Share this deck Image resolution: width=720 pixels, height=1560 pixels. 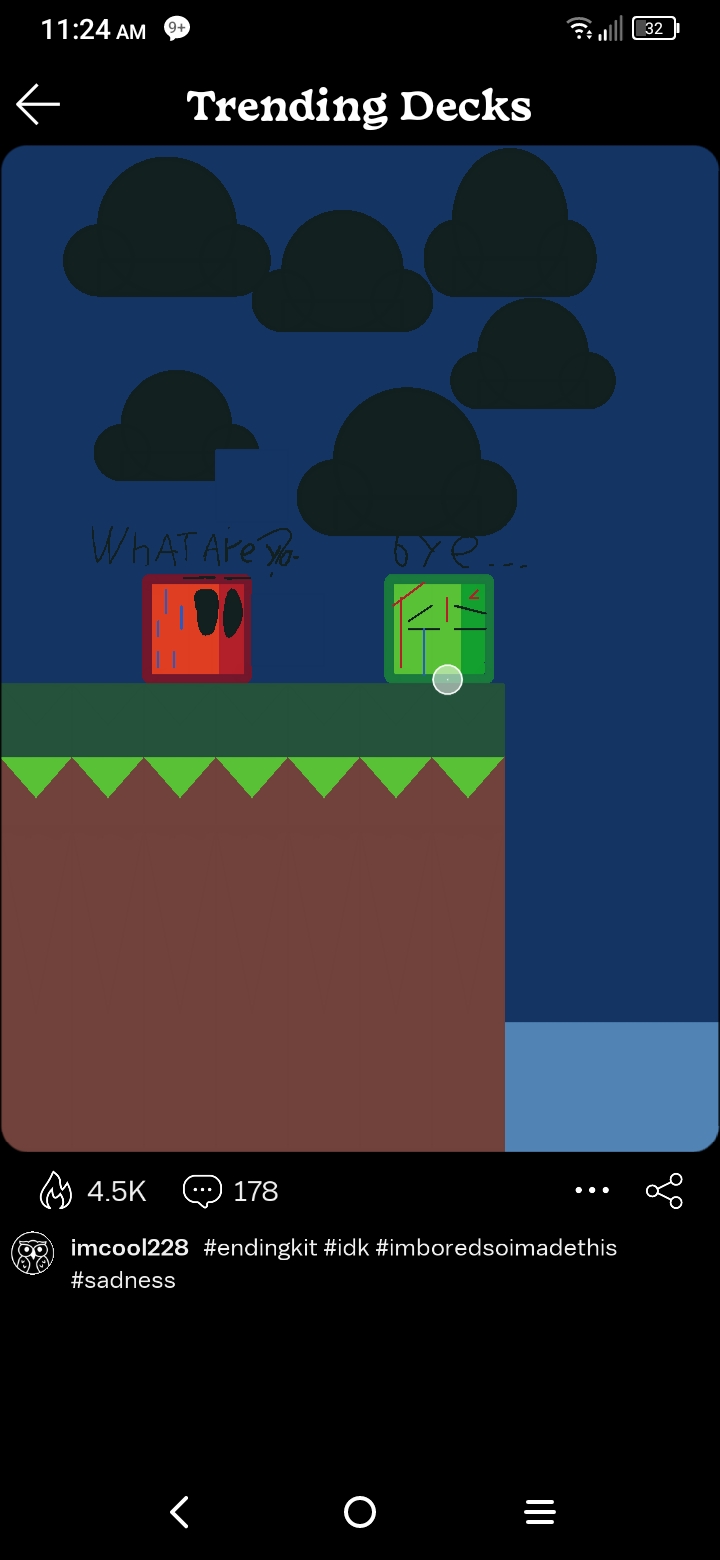point(664,1191)
